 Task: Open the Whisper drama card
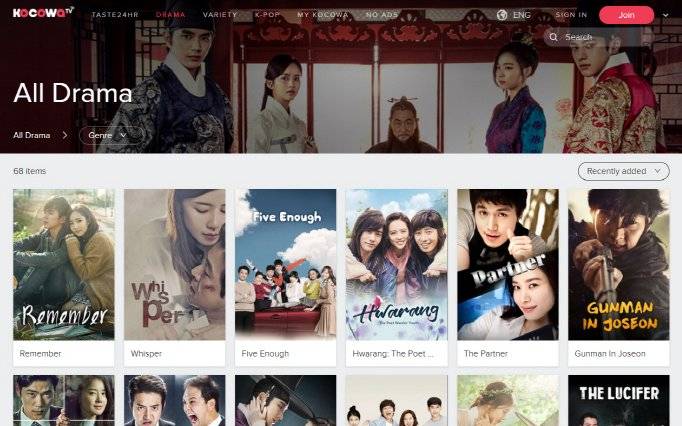(x=175, y=277)
